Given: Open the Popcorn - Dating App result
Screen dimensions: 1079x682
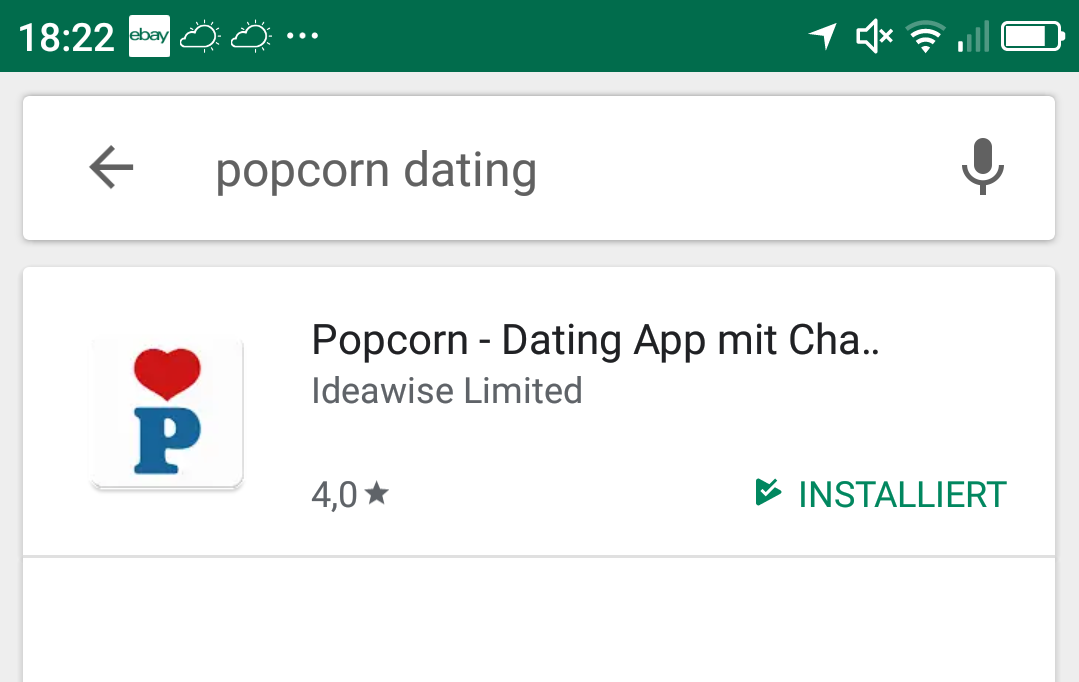Looking at the screenshot, I should [x=594, y=342].
